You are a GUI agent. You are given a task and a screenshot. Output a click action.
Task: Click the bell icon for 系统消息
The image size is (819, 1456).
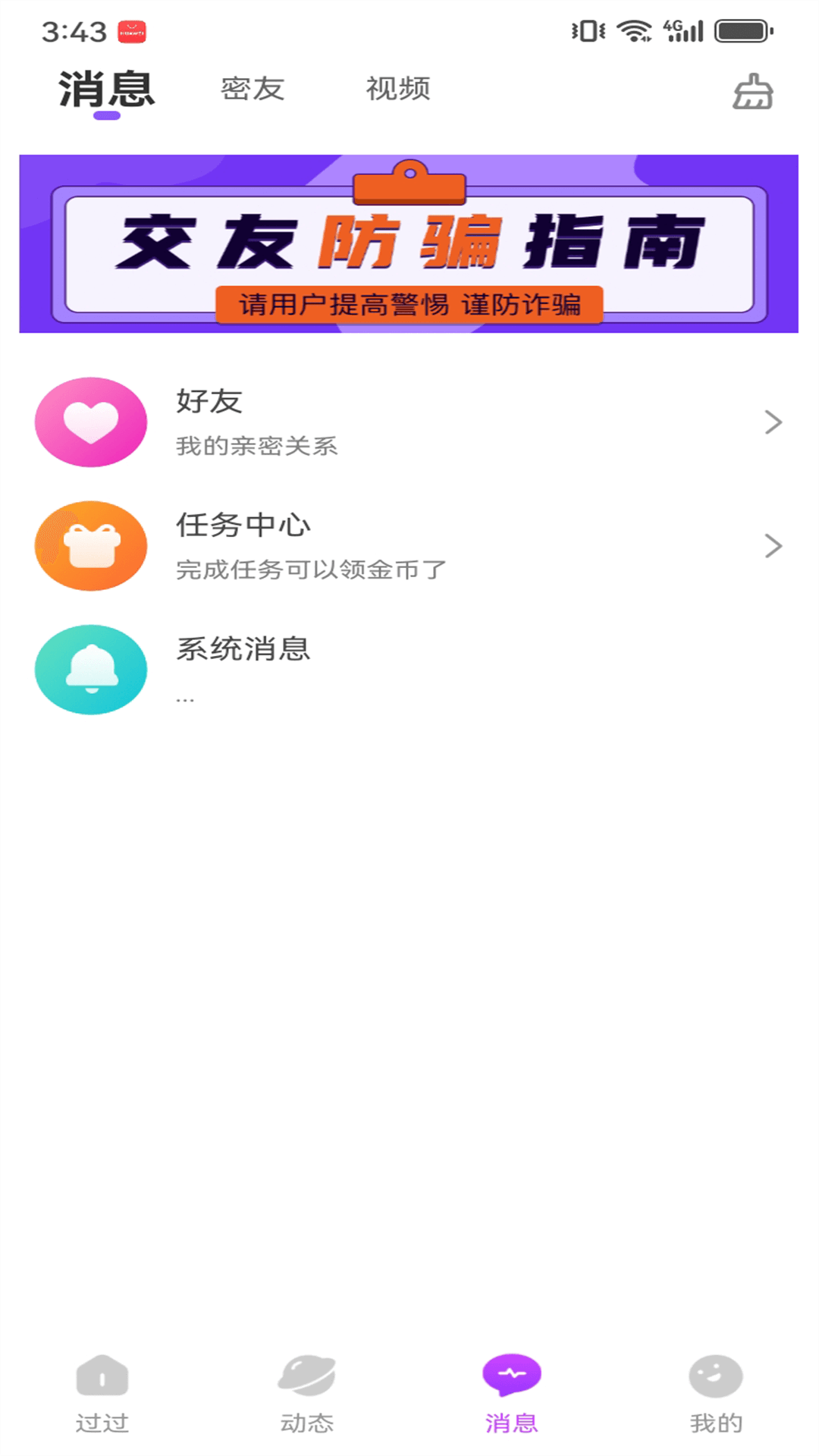point(90,671)
